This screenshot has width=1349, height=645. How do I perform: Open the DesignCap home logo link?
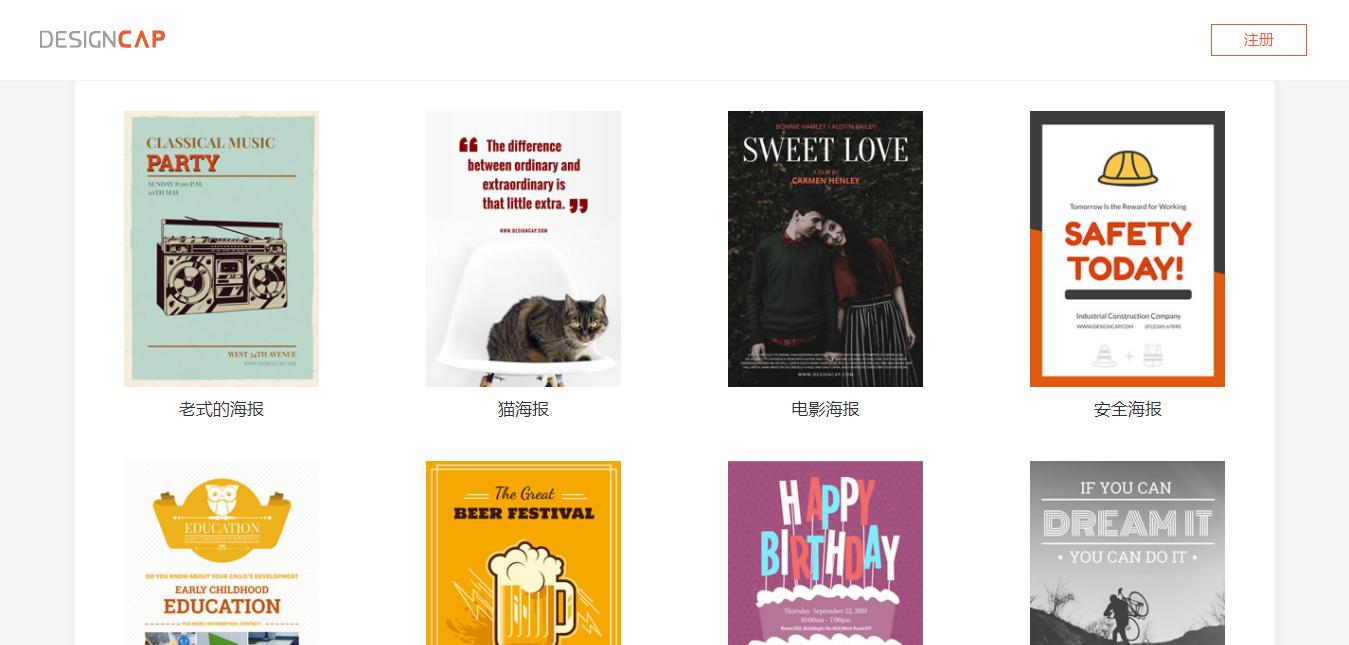102,39
